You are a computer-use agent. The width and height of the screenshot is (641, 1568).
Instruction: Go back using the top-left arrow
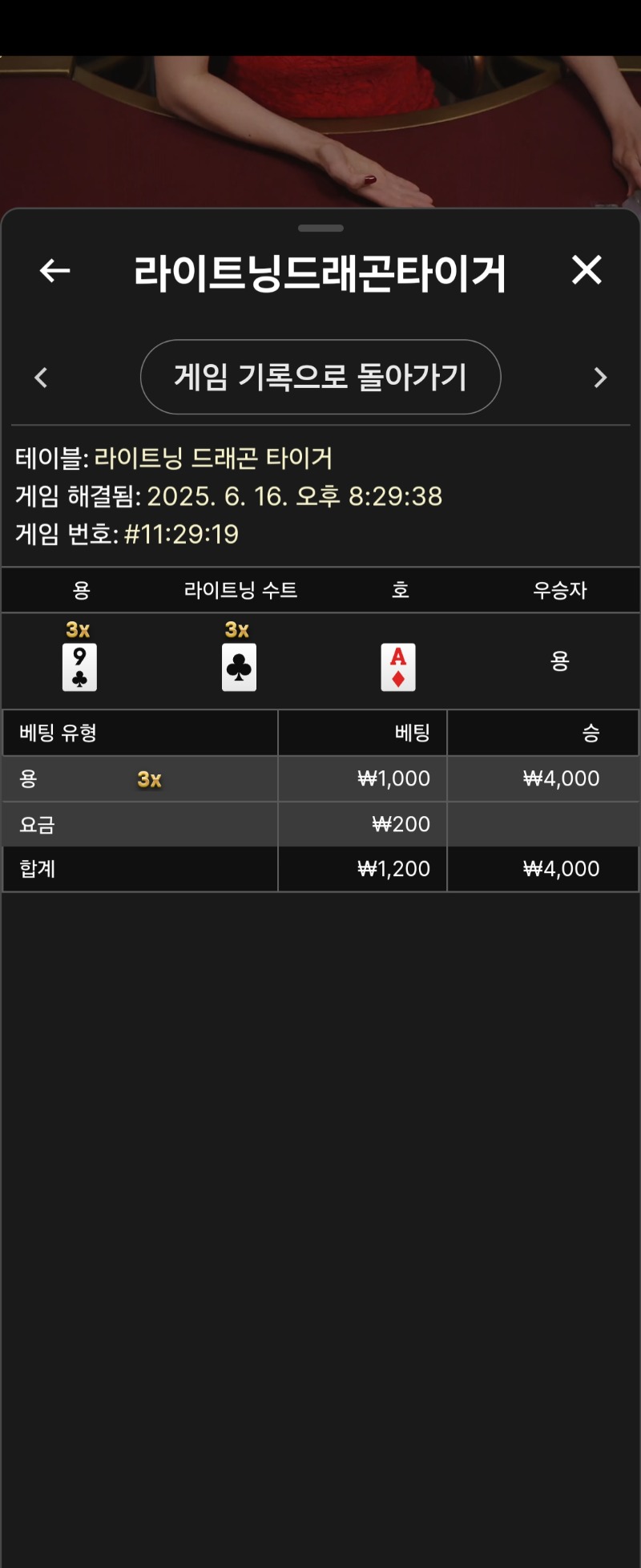tap(54, 271)
